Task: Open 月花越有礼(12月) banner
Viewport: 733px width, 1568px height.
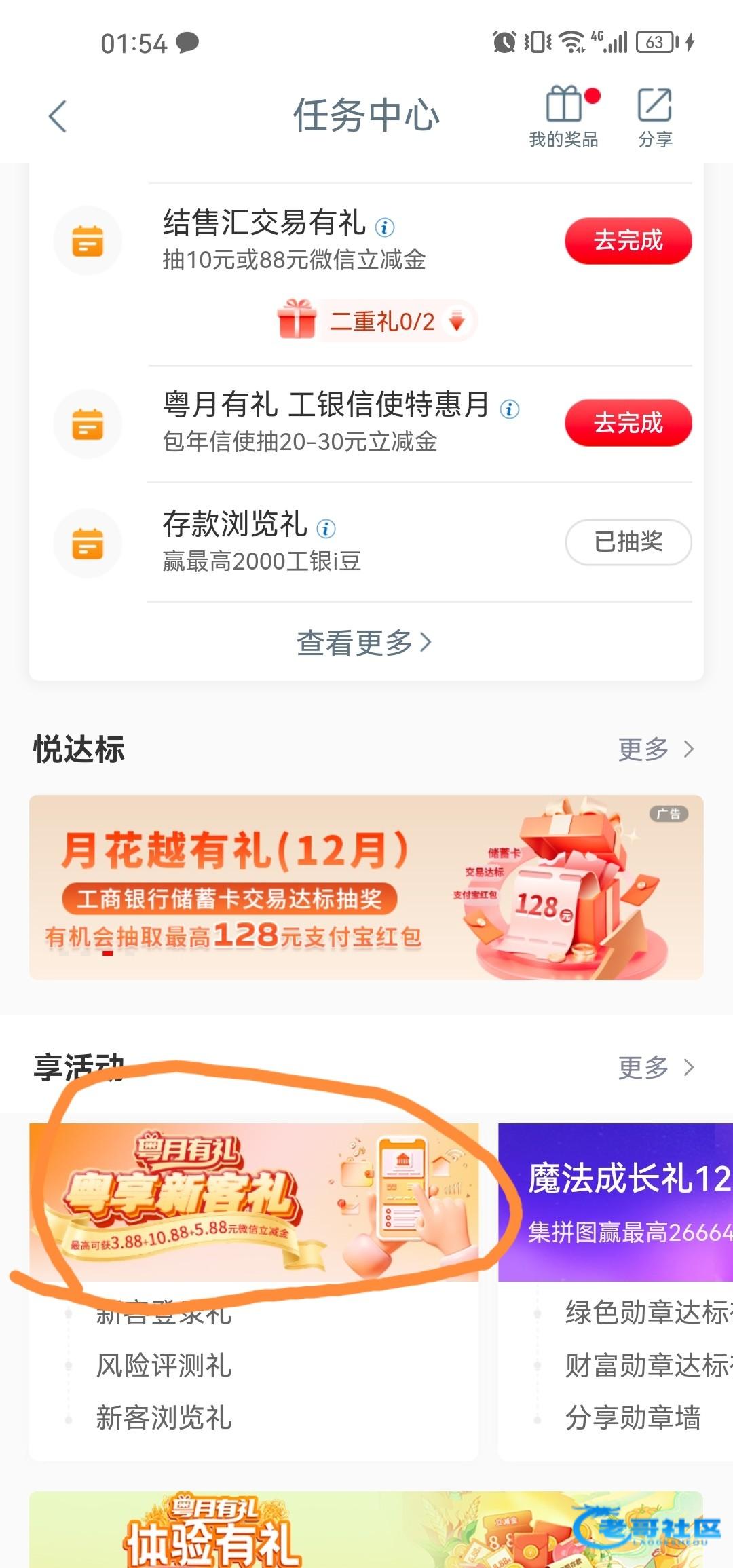Action: tap(366, 887)
